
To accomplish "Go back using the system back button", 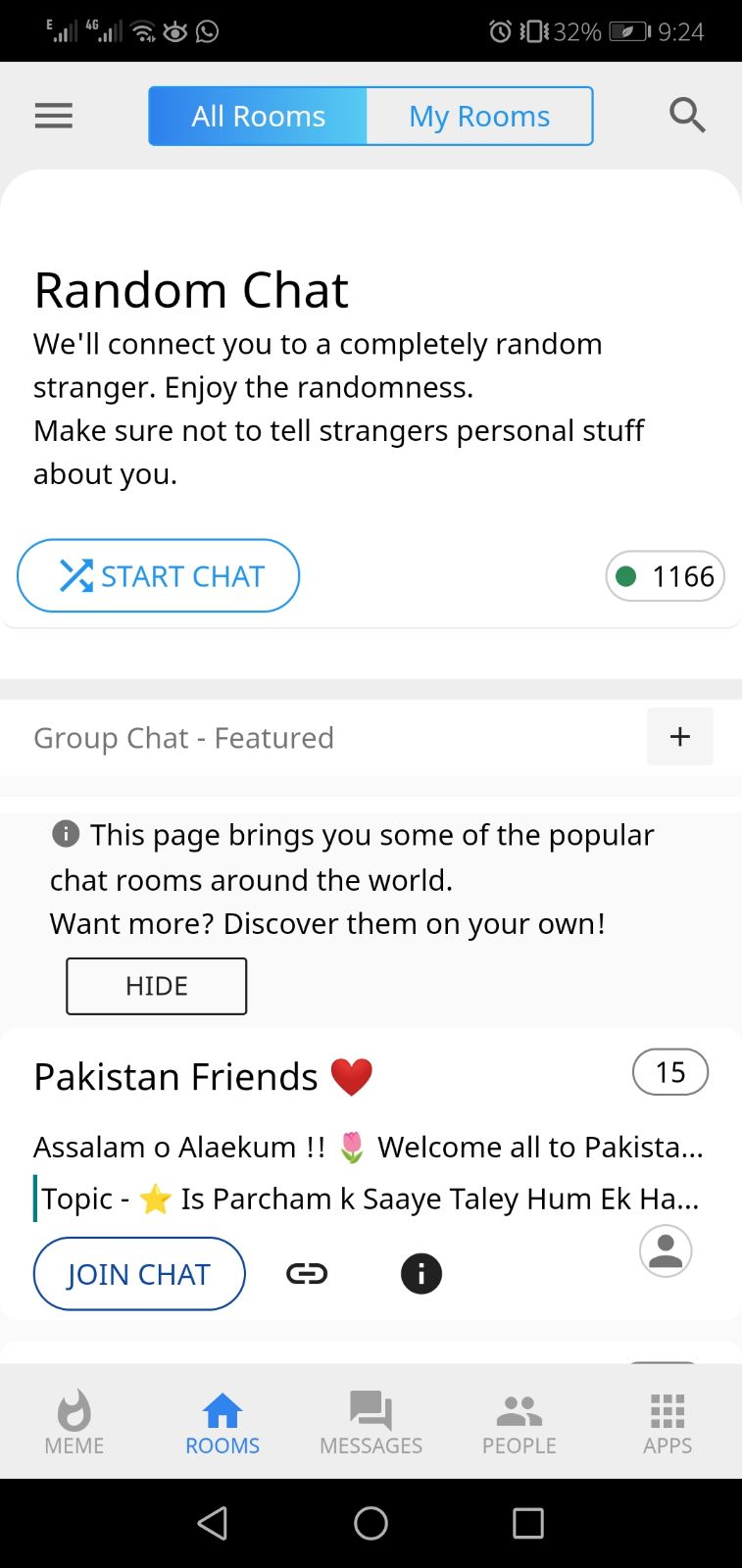I will [x=213, y=1523].
